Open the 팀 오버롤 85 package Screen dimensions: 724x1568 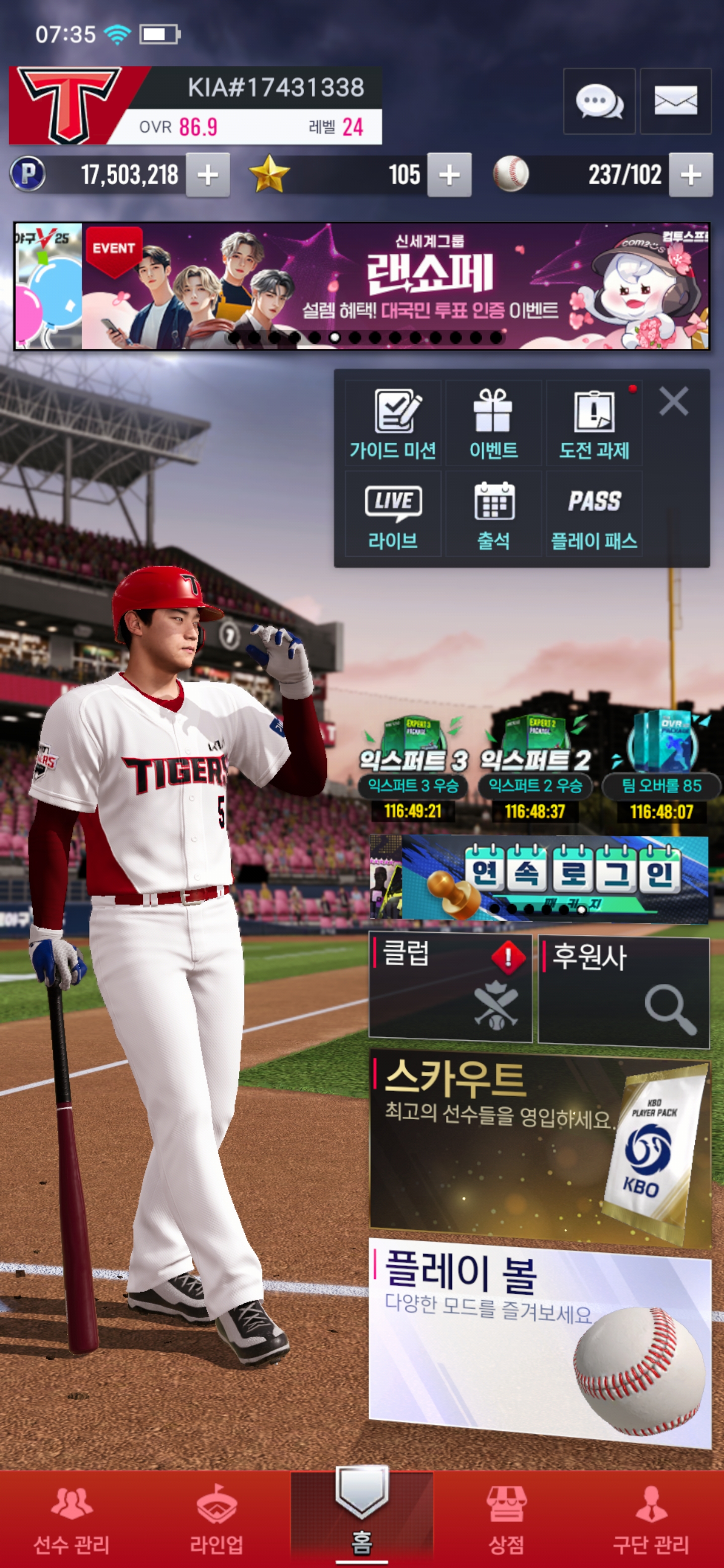[661, 766]
